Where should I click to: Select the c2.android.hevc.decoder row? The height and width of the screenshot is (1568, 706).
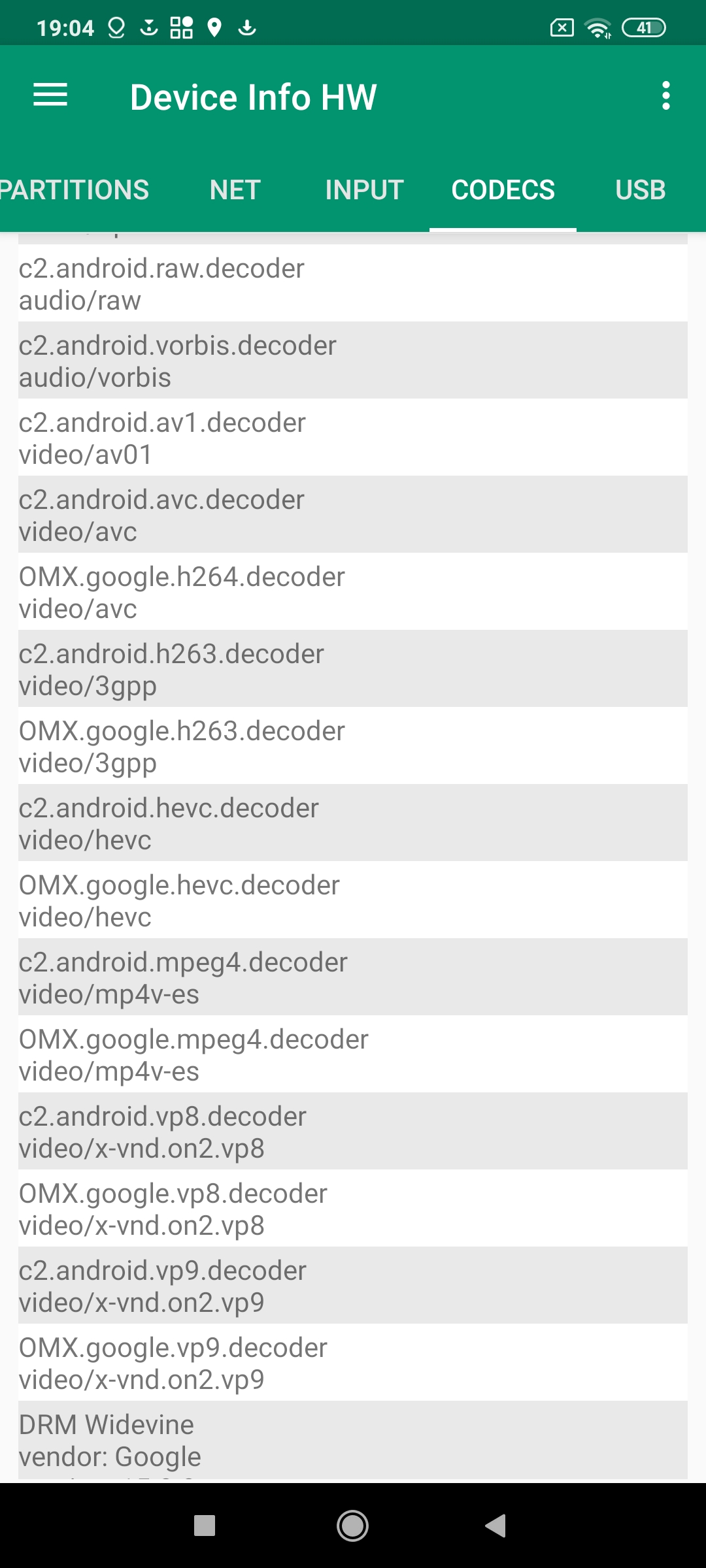coord(353,823)
